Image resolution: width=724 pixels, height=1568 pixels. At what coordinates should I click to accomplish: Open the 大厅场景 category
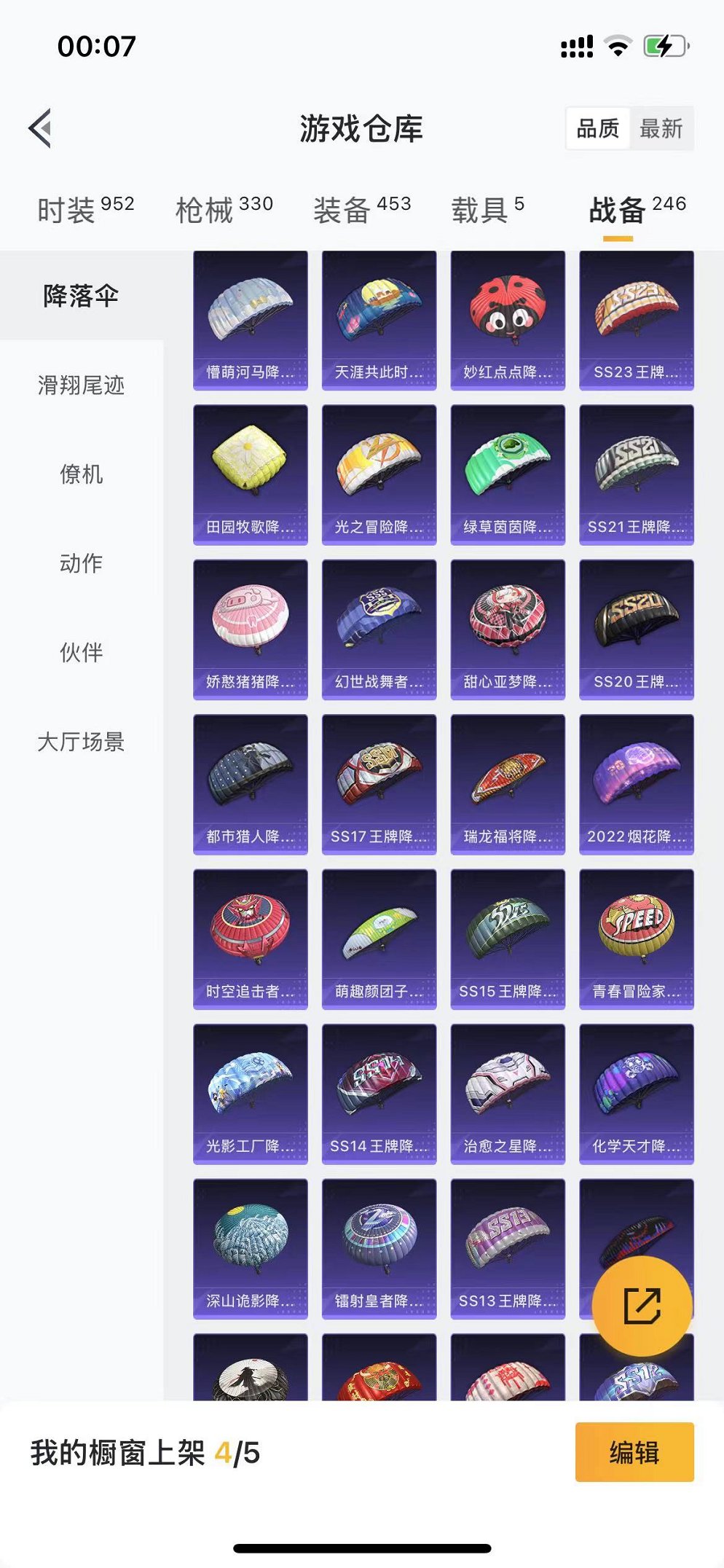[x=81, y=742]
